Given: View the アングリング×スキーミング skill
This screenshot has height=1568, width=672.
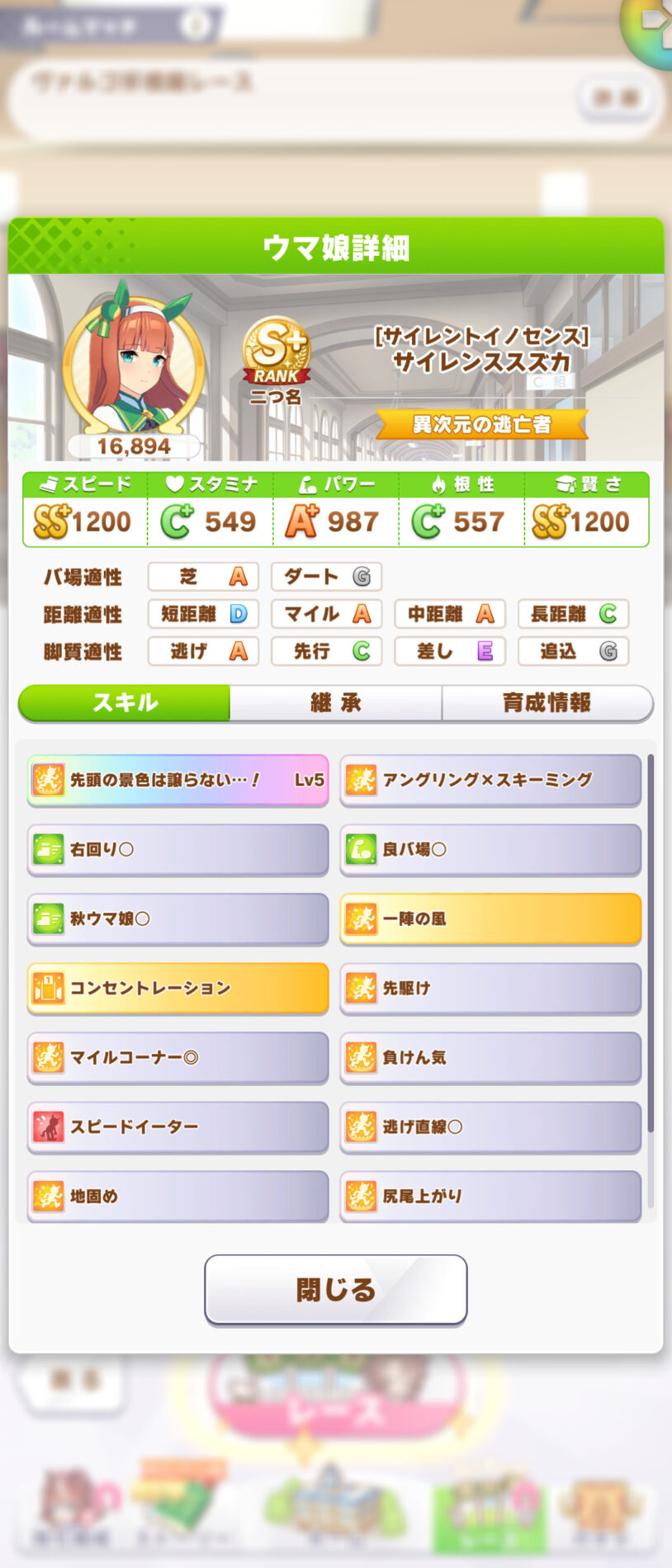Looking at the screenshot, I should pyautogui.click(x=490, y=780).
